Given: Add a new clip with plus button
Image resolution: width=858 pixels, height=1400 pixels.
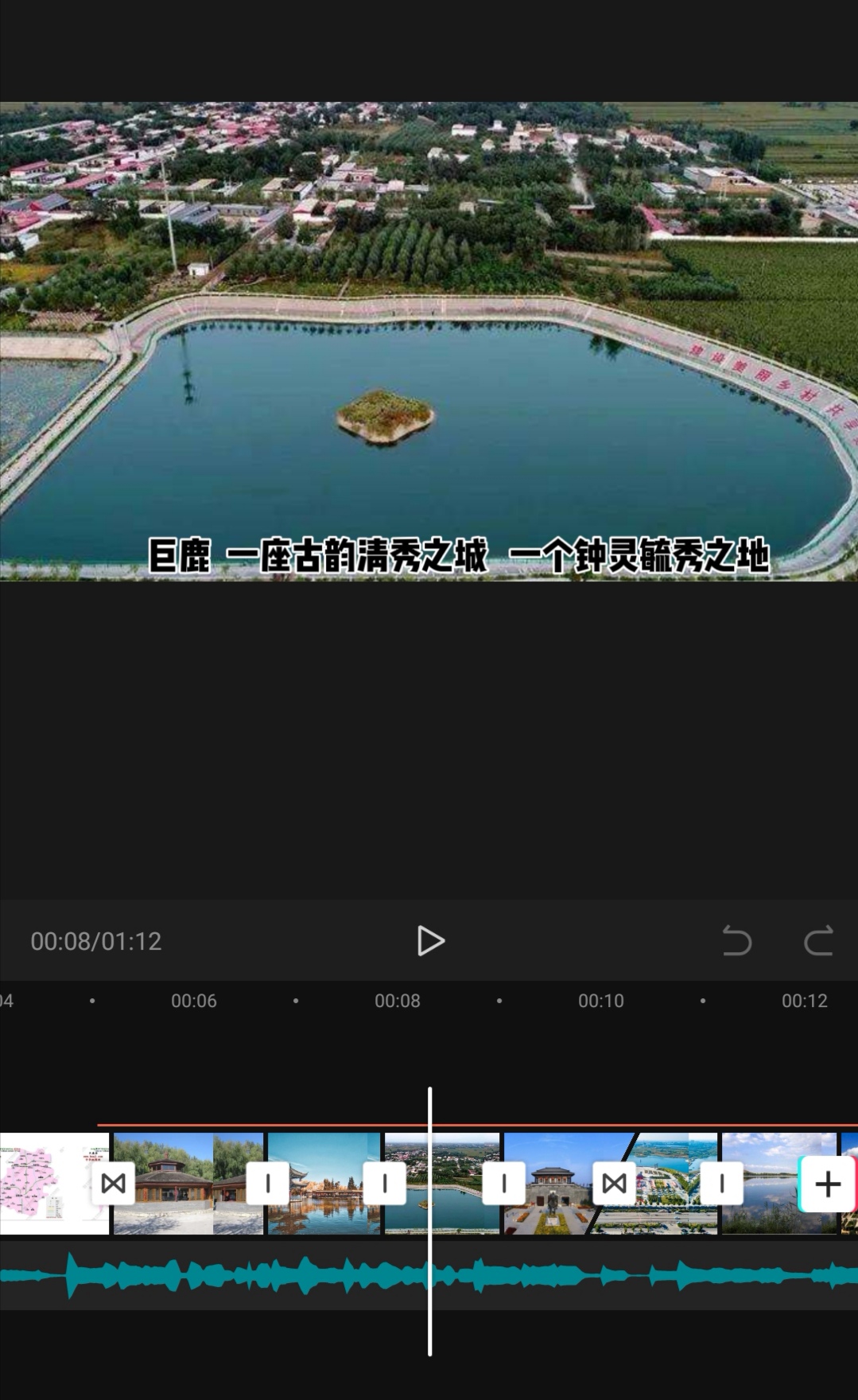Looking at the screenshot, I should point(828,1184).
